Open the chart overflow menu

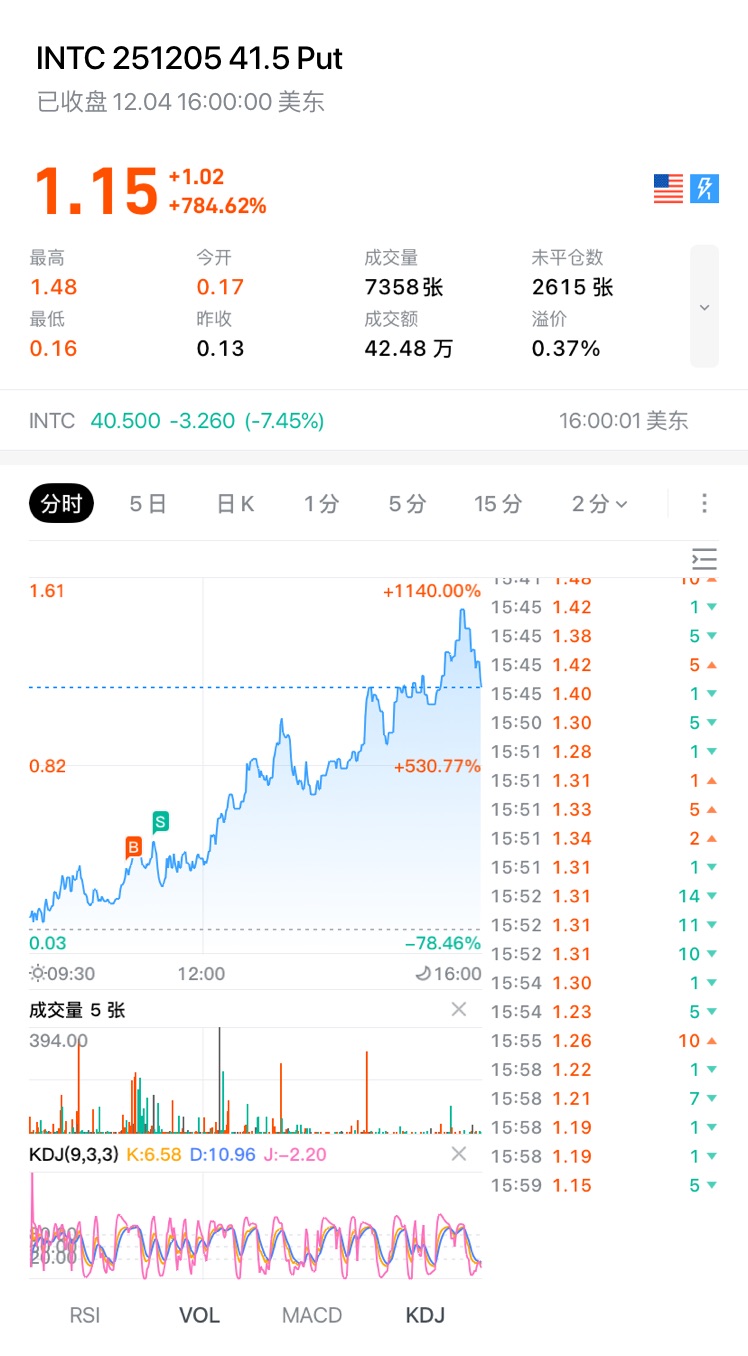pyautogui.click(x=704, y=503)
